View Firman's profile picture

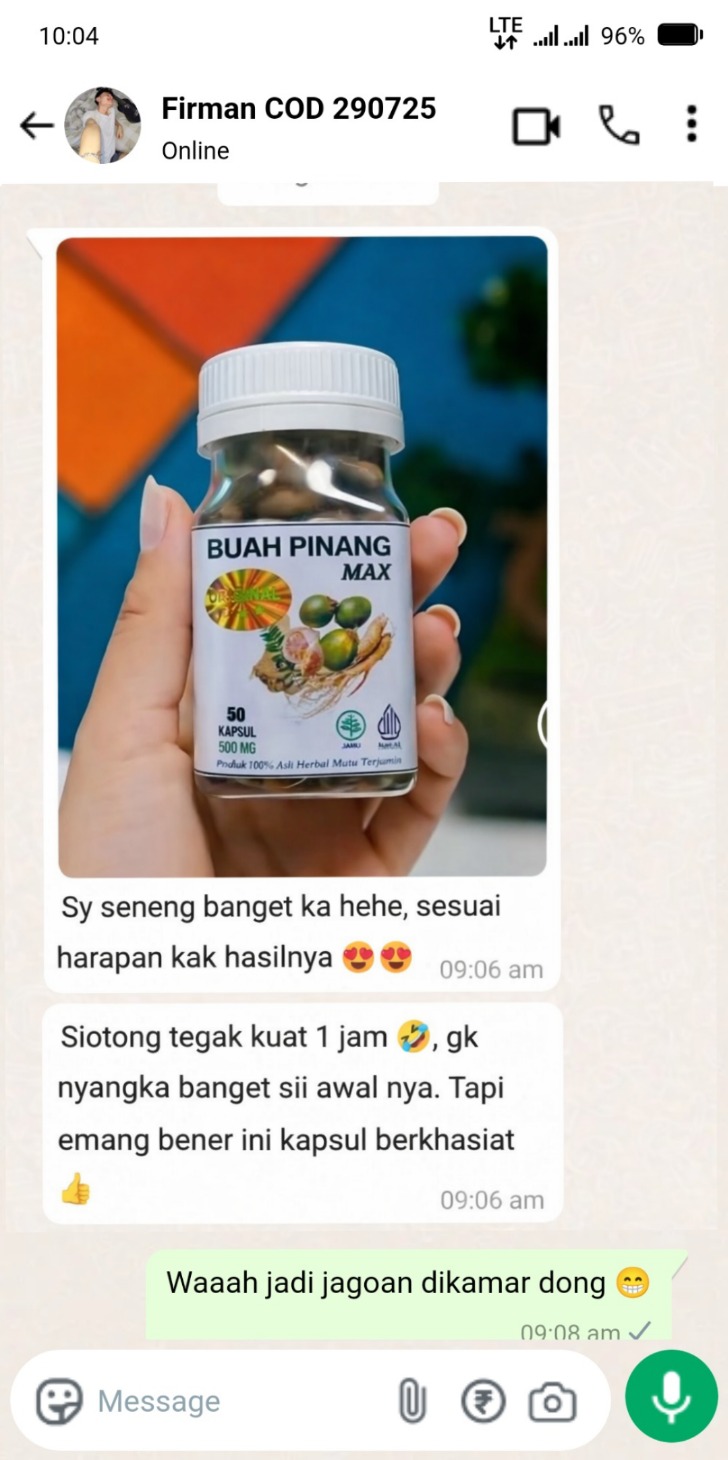coord(102,126)
